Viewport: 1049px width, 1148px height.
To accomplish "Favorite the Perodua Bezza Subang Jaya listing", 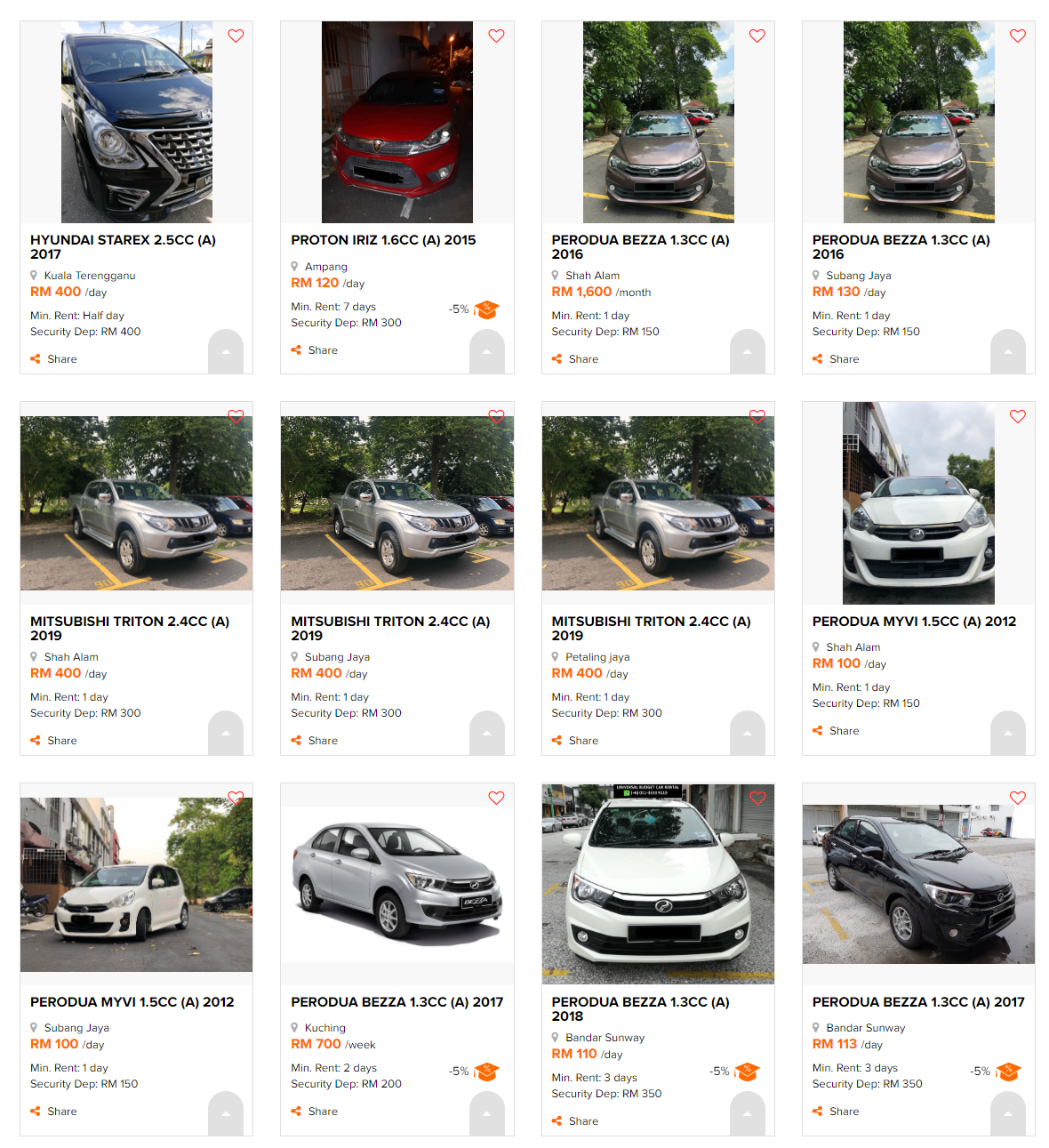I will [1018, 36].
